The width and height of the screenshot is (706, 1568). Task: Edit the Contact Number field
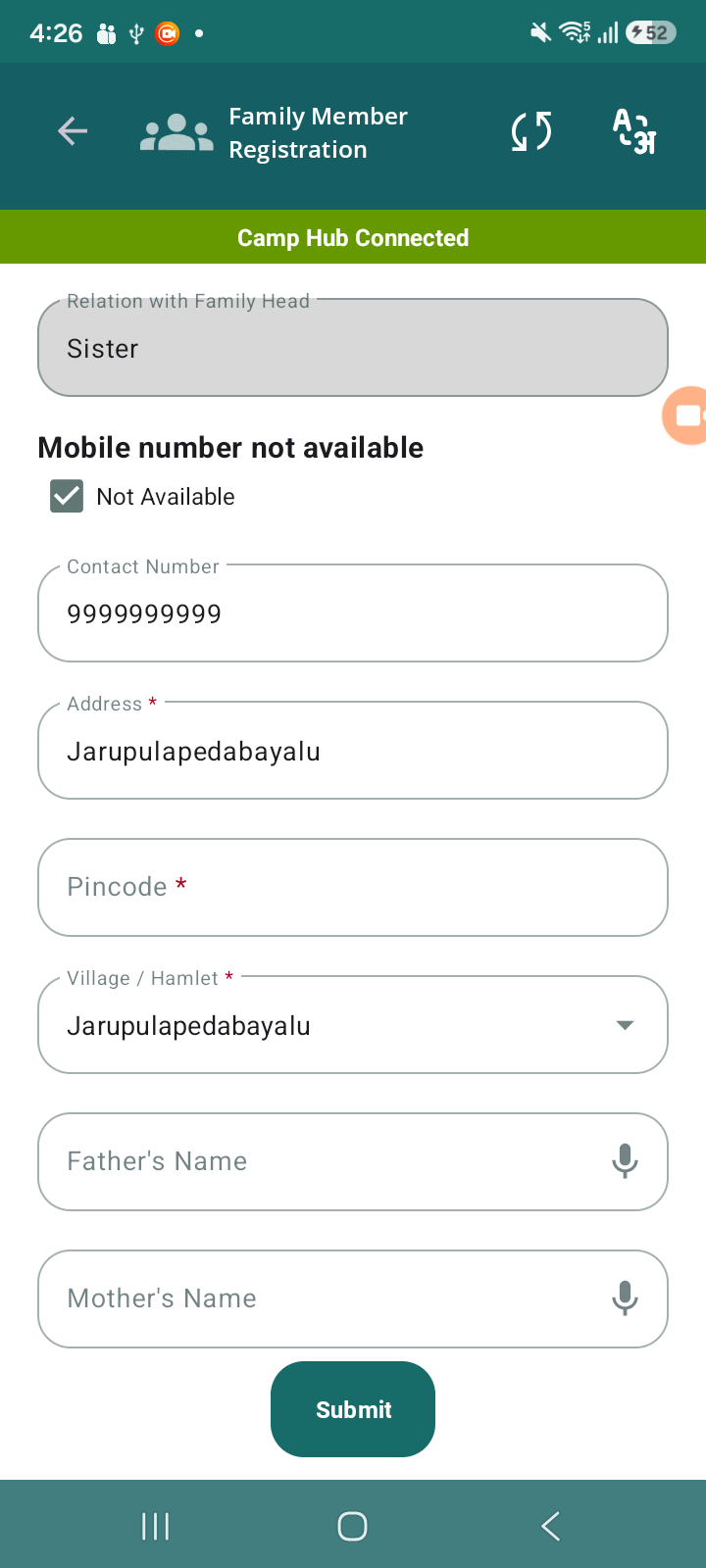tap(353, 612)
